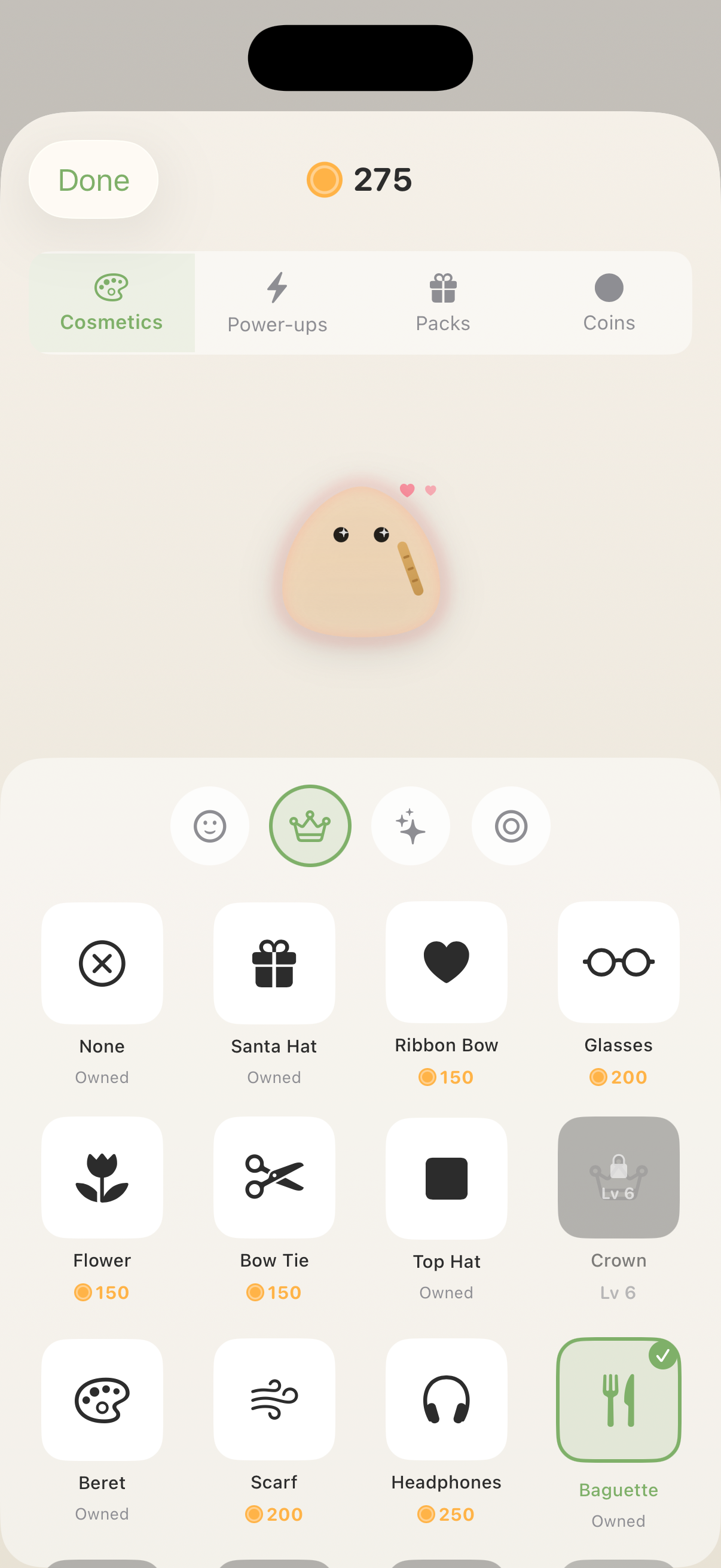Pick the Flower accessory
The height and width of the screenshot is (1568, 721).
pos(102,1177)
